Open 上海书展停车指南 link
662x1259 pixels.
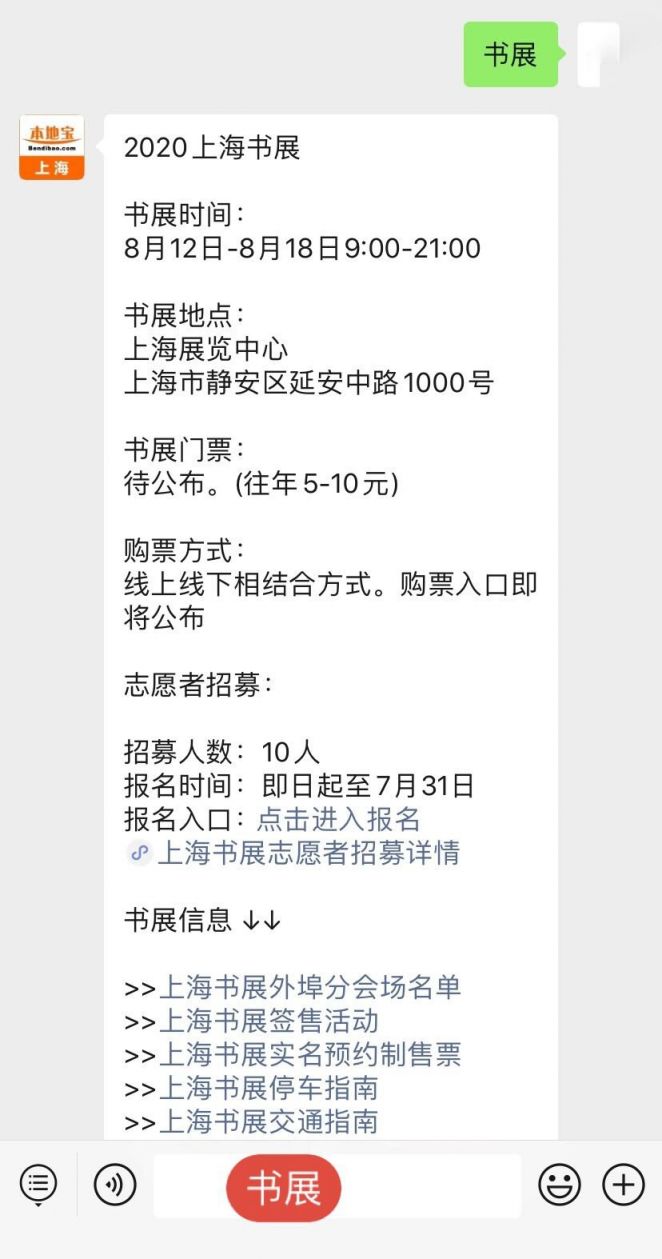269,1088
